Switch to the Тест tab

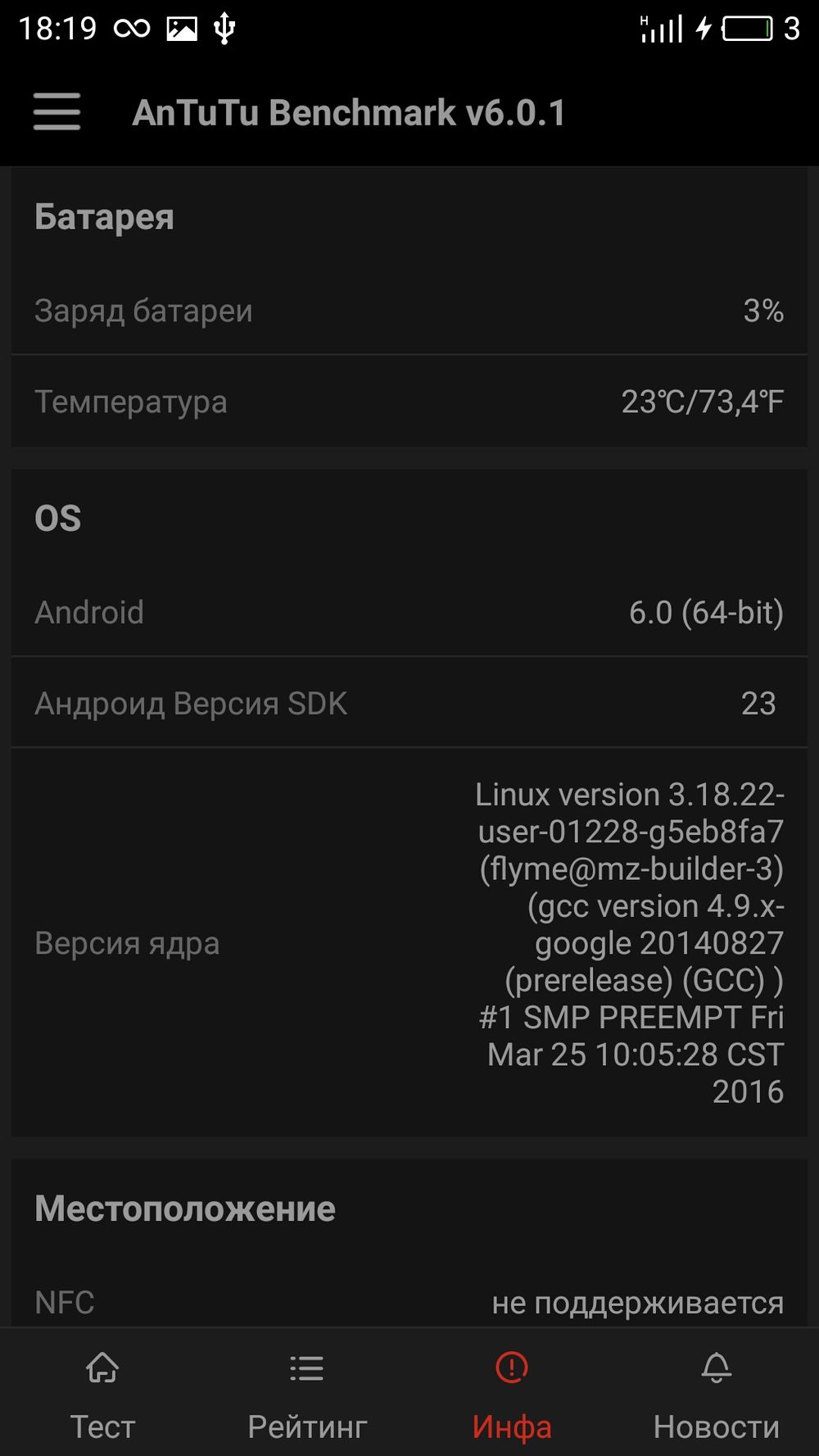102,1393
